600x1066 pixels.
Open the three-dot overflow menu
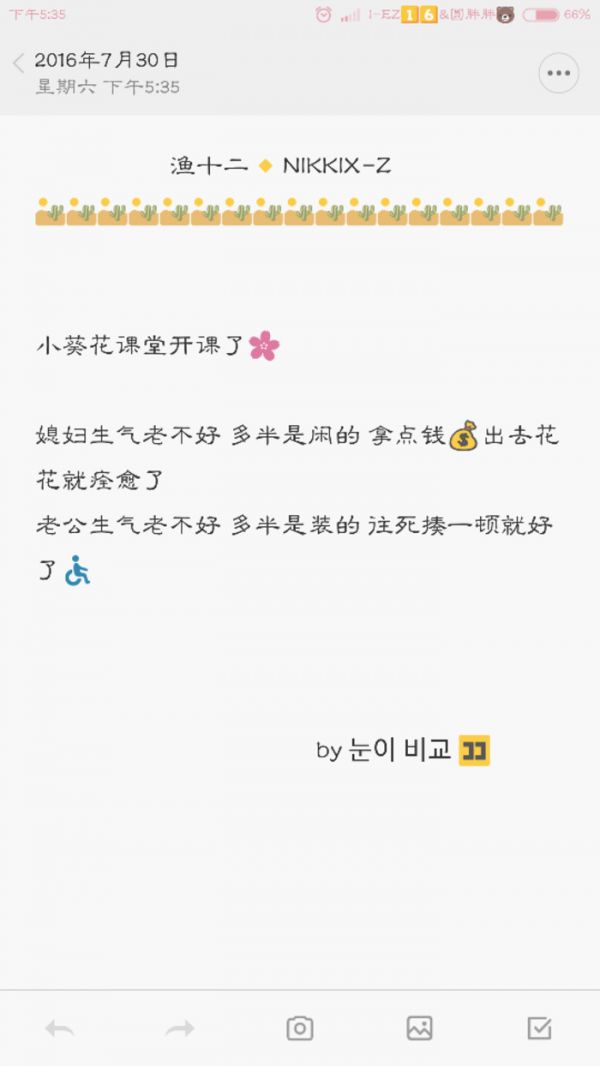[x=558, y=73]
